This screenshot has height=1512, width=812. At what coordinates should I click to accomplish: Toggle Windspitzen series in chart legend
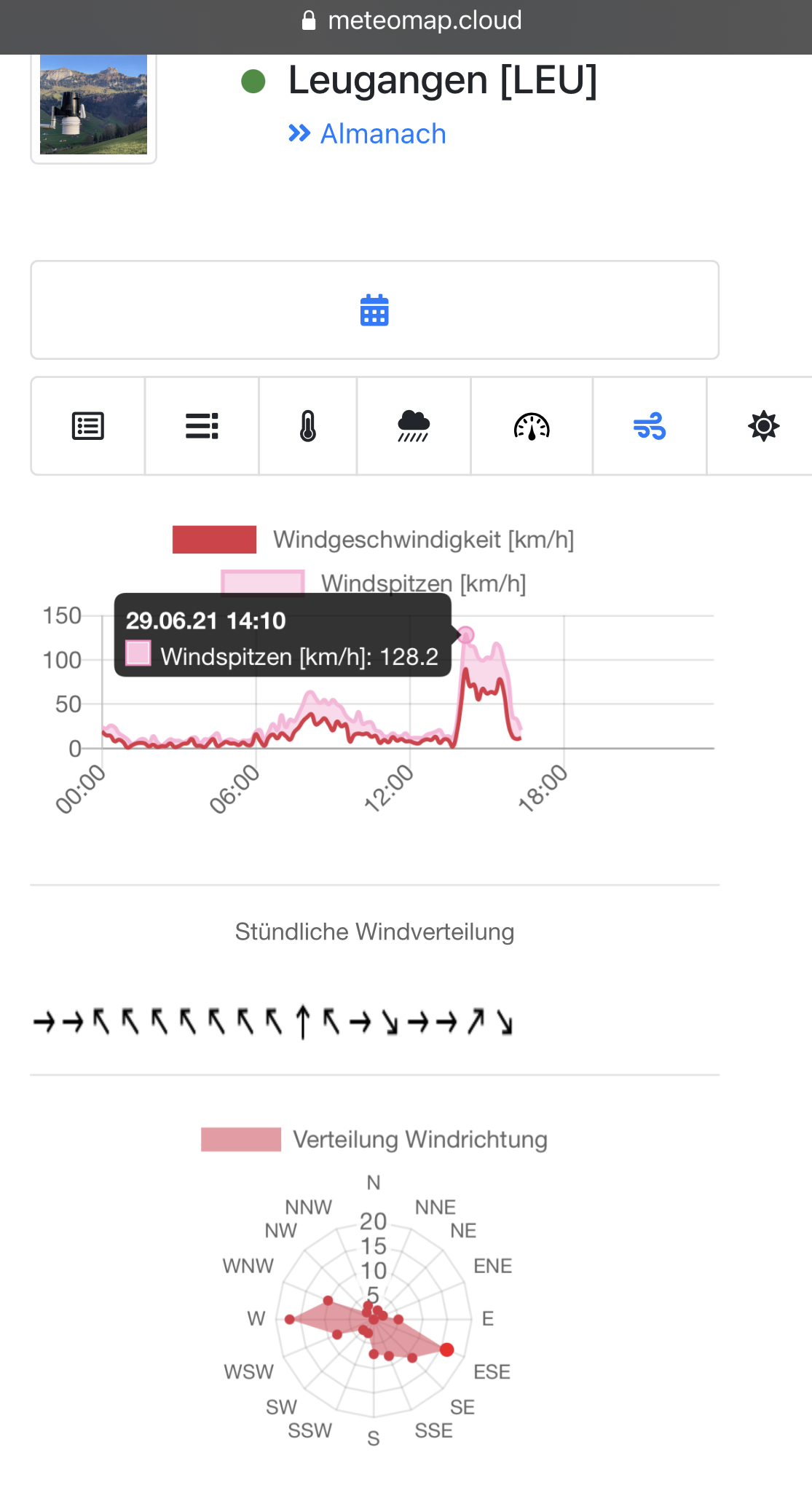(373, 583)
